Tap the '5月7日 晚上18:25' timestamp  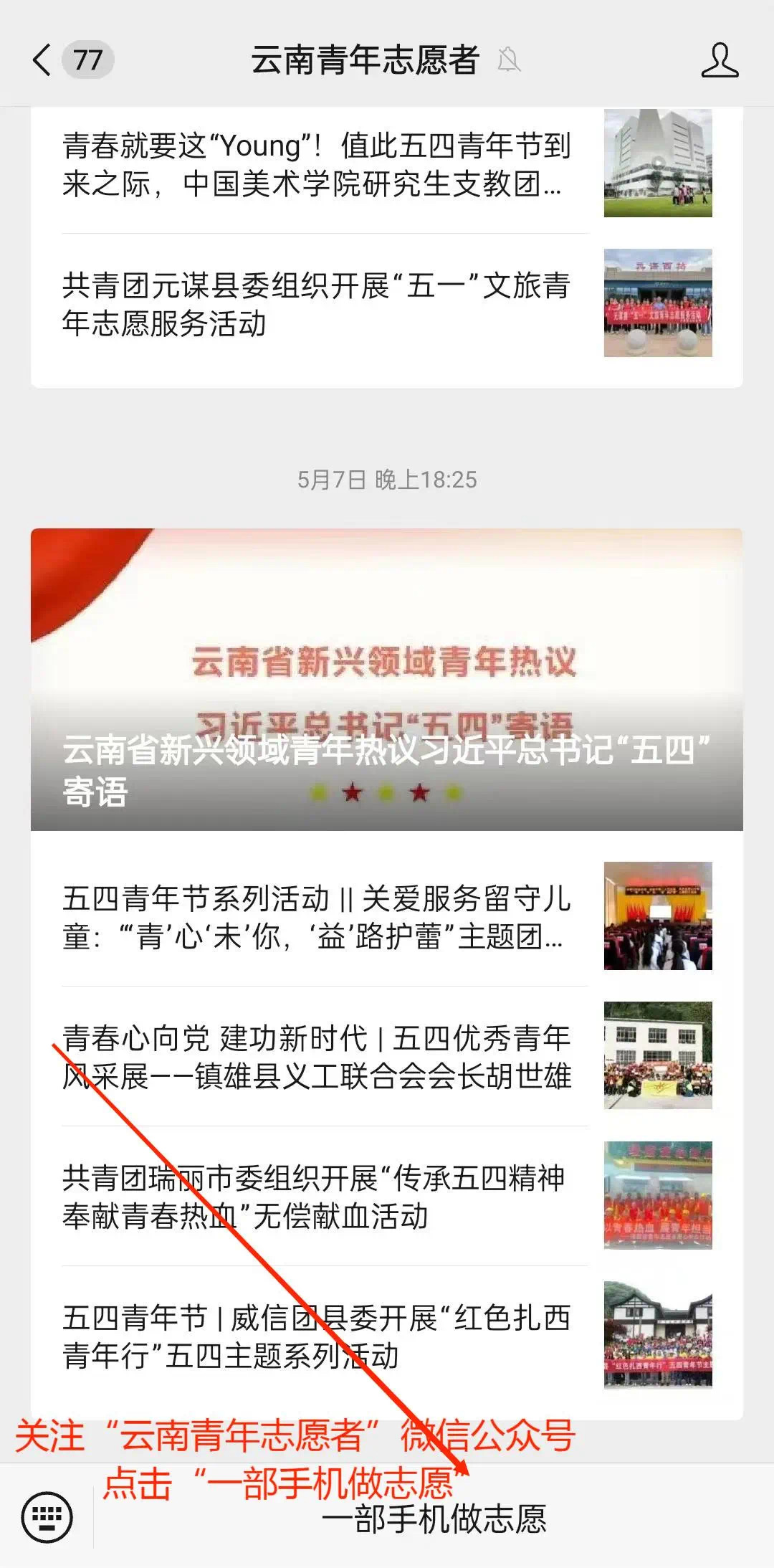(387, 480)
